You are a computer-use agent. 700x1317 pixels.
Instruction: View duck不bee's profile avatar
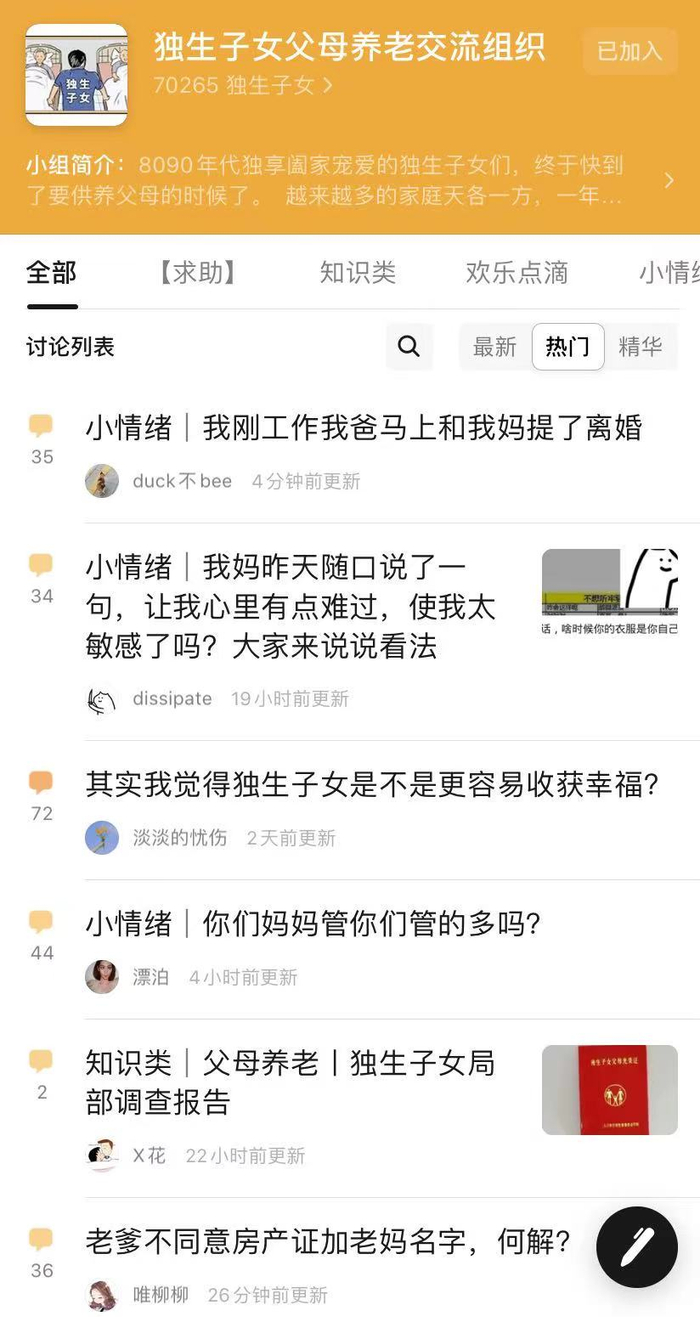(x=102, y=481)
